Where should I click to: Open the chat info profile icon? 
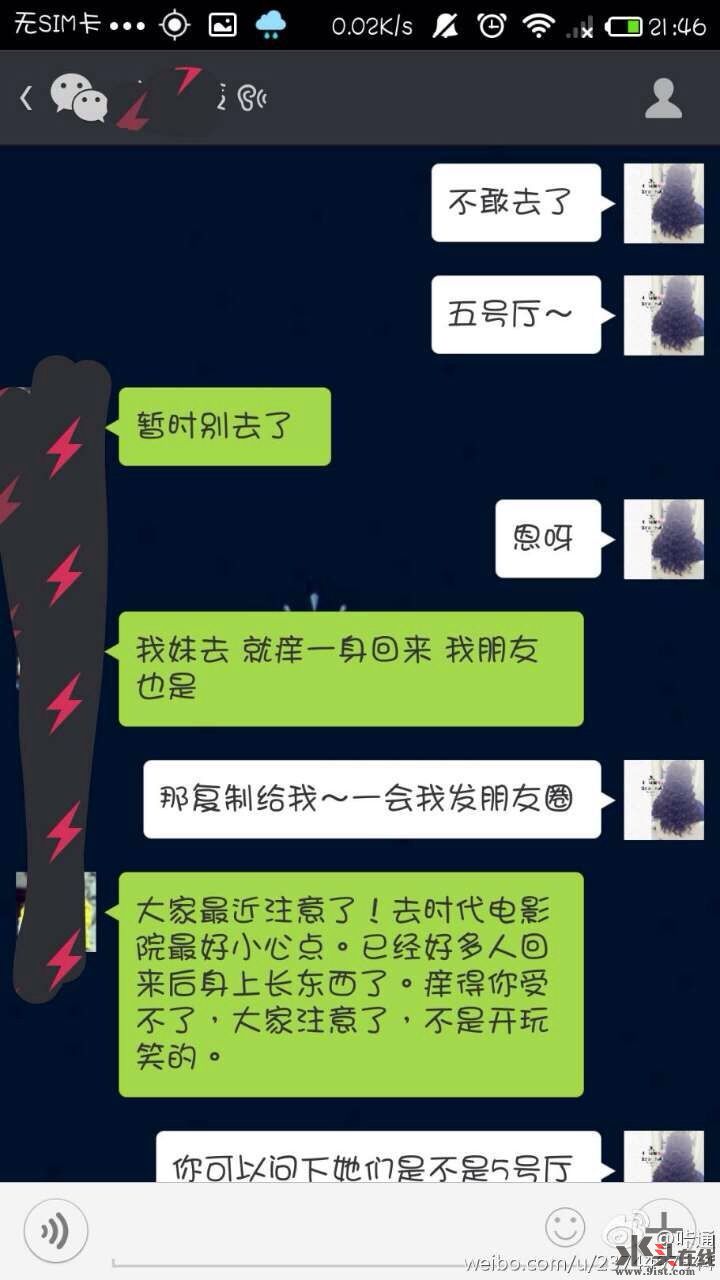click(664, 98)
